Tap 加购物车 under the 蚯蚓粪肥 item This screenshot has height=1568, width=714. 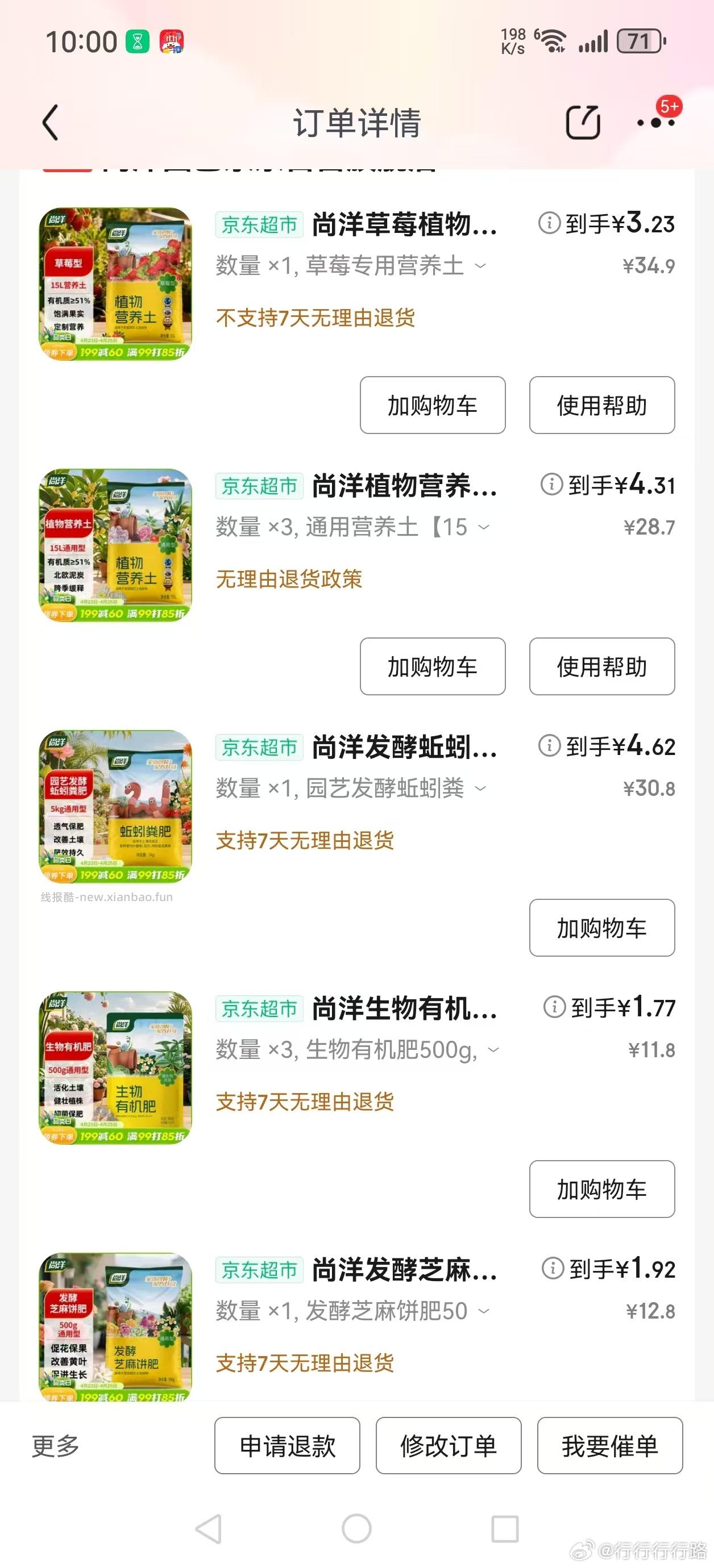[602, 928]
